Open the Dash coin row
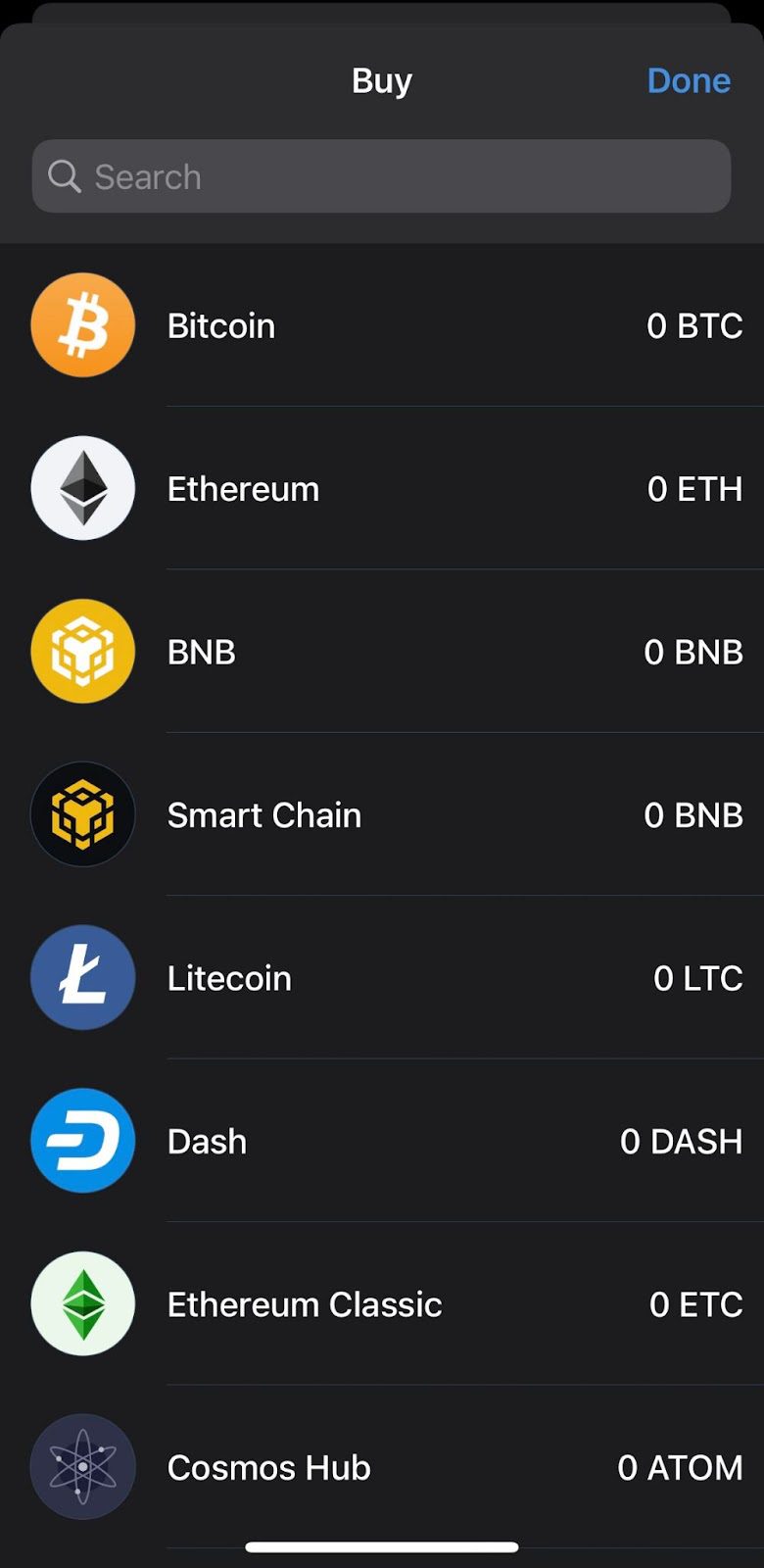Viewport: 764px width, 1568px height. pos(382,1141)
